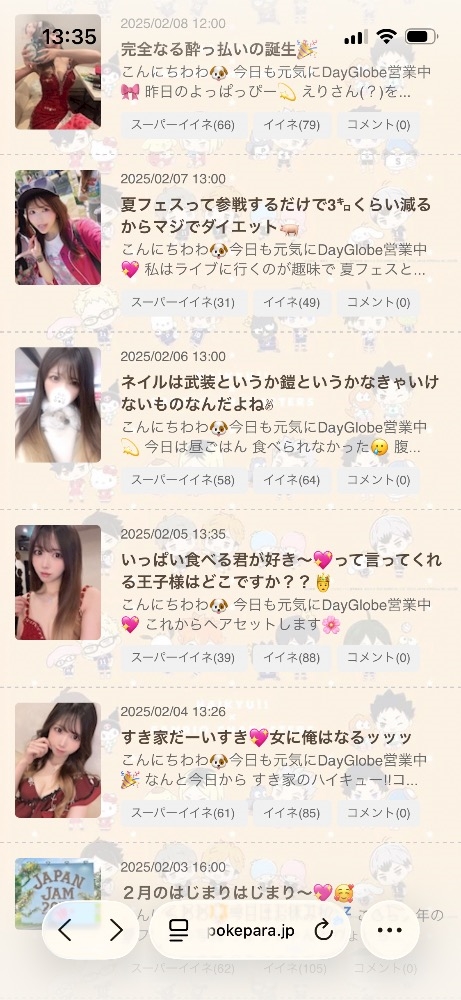Image resolution: width=461 pixels, height=1000 pixels.
Task: Tap スーパーイイネ(61) on the すき家 post
Action: (x=183, y=813)
